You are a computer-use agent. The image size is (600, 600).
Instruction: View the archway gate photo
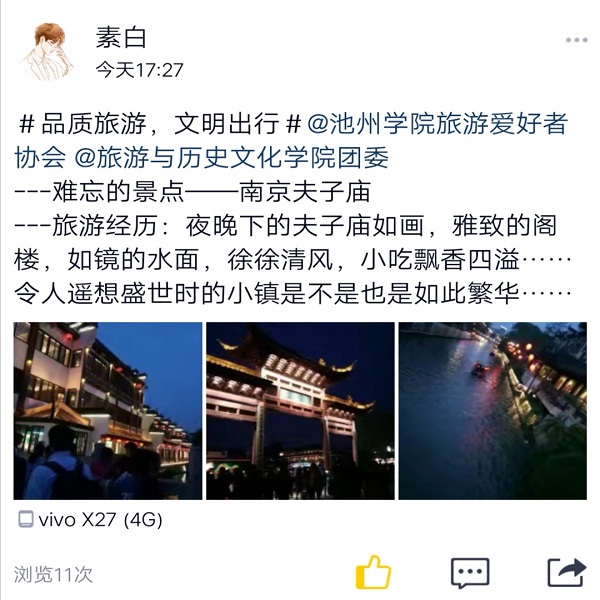(300, 410)
